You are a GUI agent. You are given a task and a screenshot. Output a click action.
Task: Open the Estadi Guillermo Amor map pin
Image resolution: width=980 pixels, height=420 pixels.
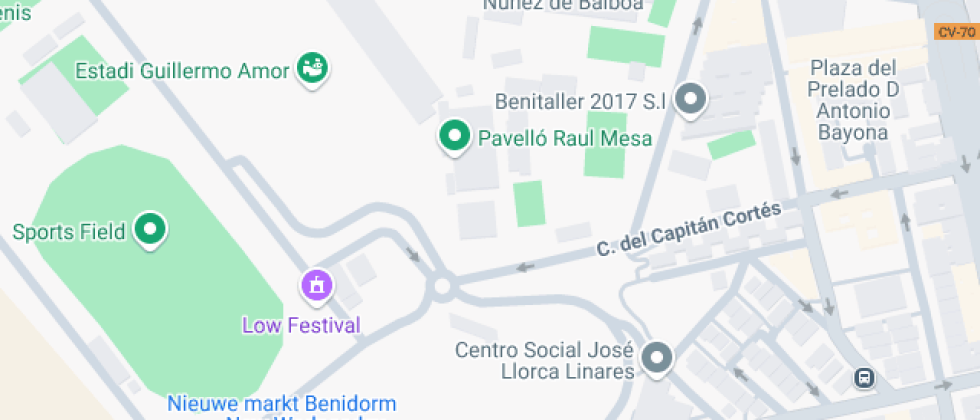314,69
